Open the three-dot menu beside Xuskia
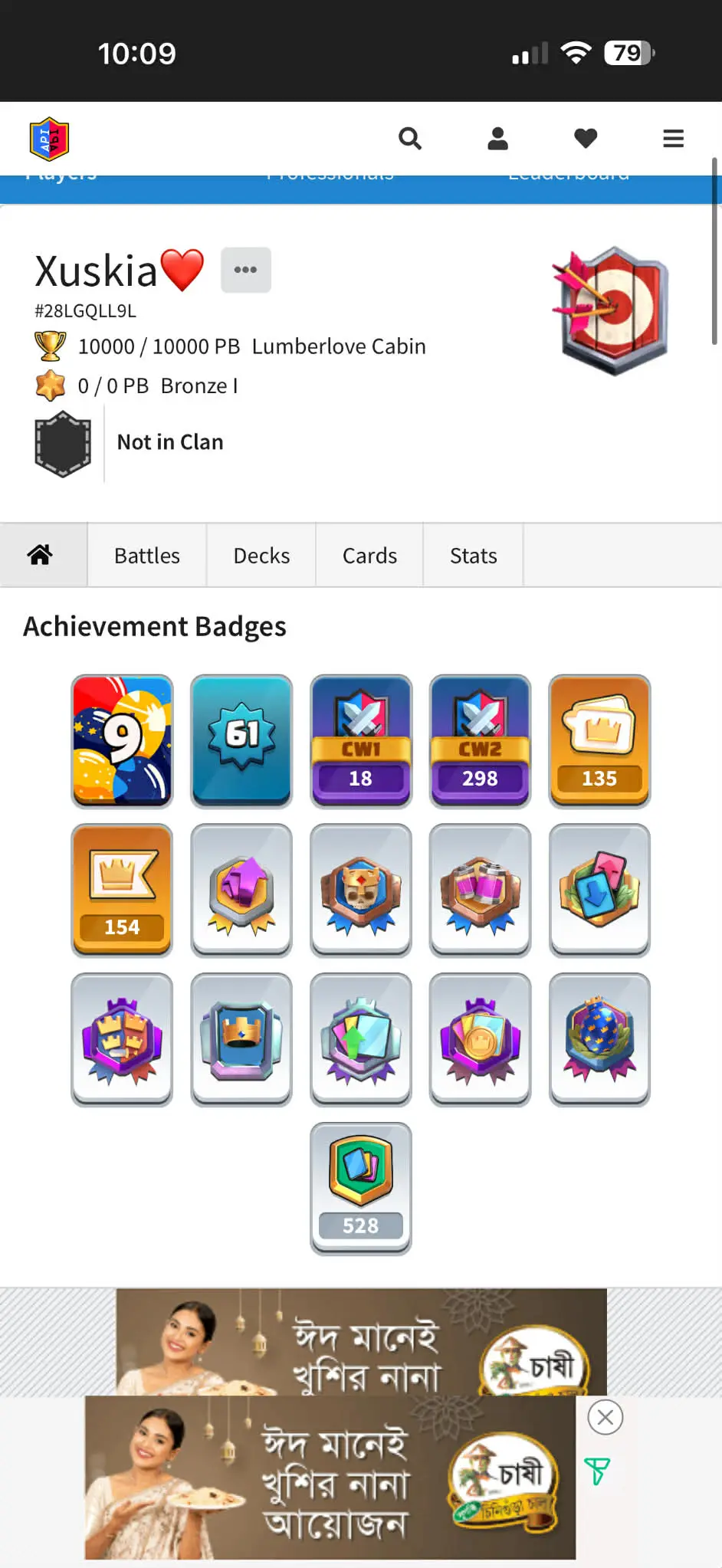The height and width of the screenshot is (1568, 722). 245,270
